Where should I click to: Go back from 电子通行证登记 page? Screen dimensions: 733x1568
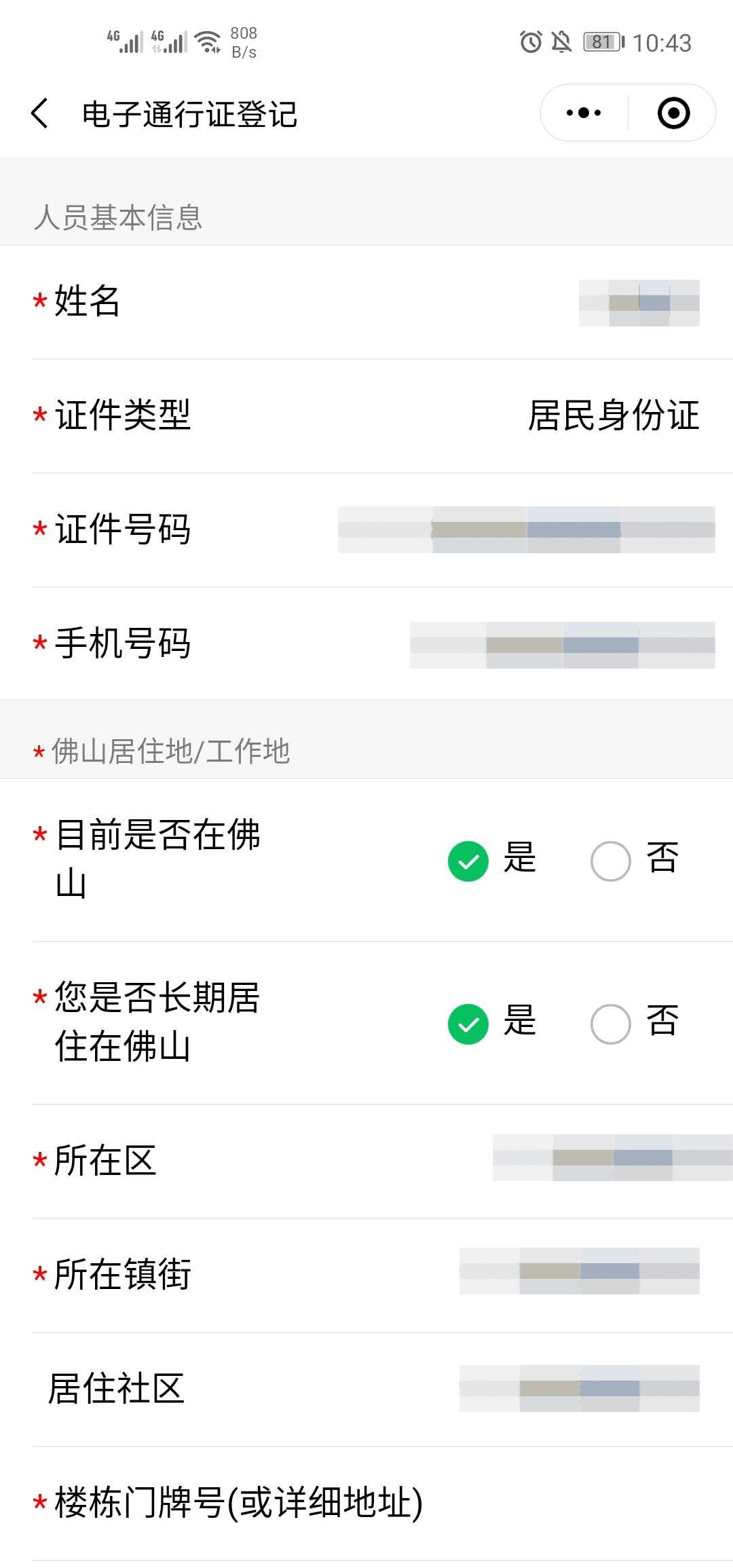tap(40, 113)
